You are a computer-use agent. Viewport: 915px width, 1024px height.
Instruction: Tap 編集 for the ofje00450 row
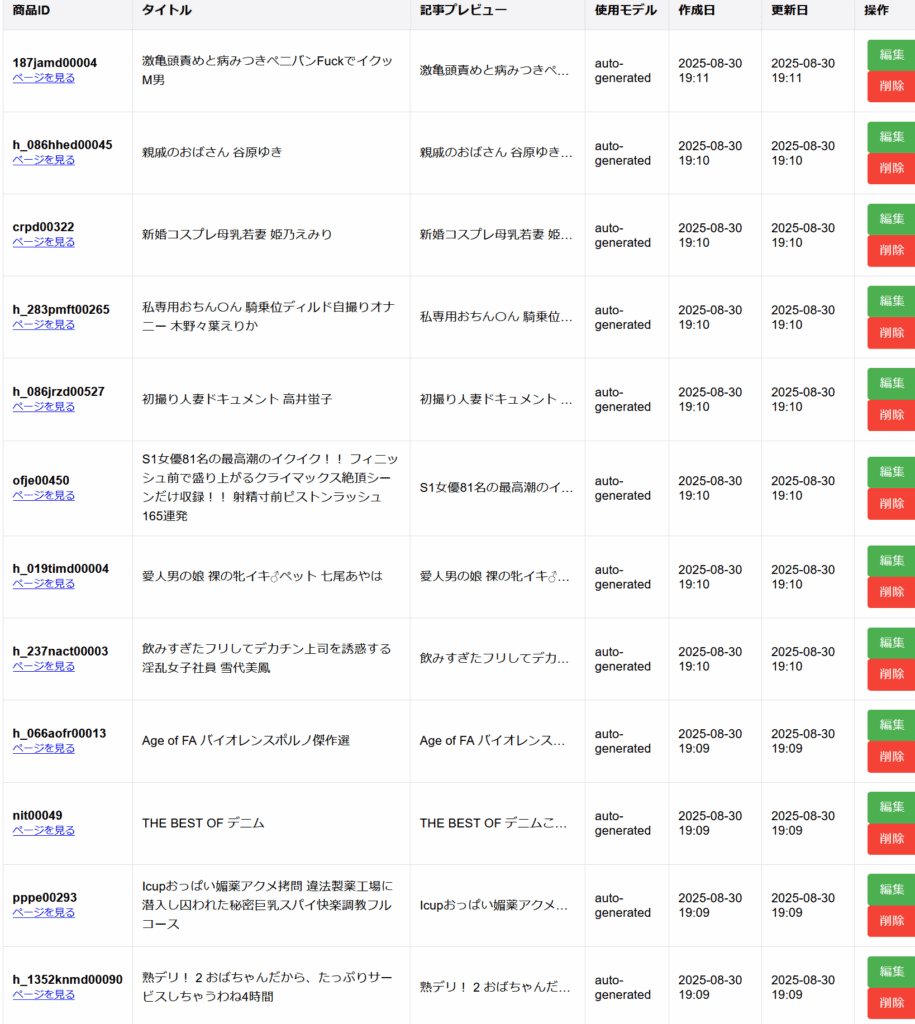tap(890, 472)
